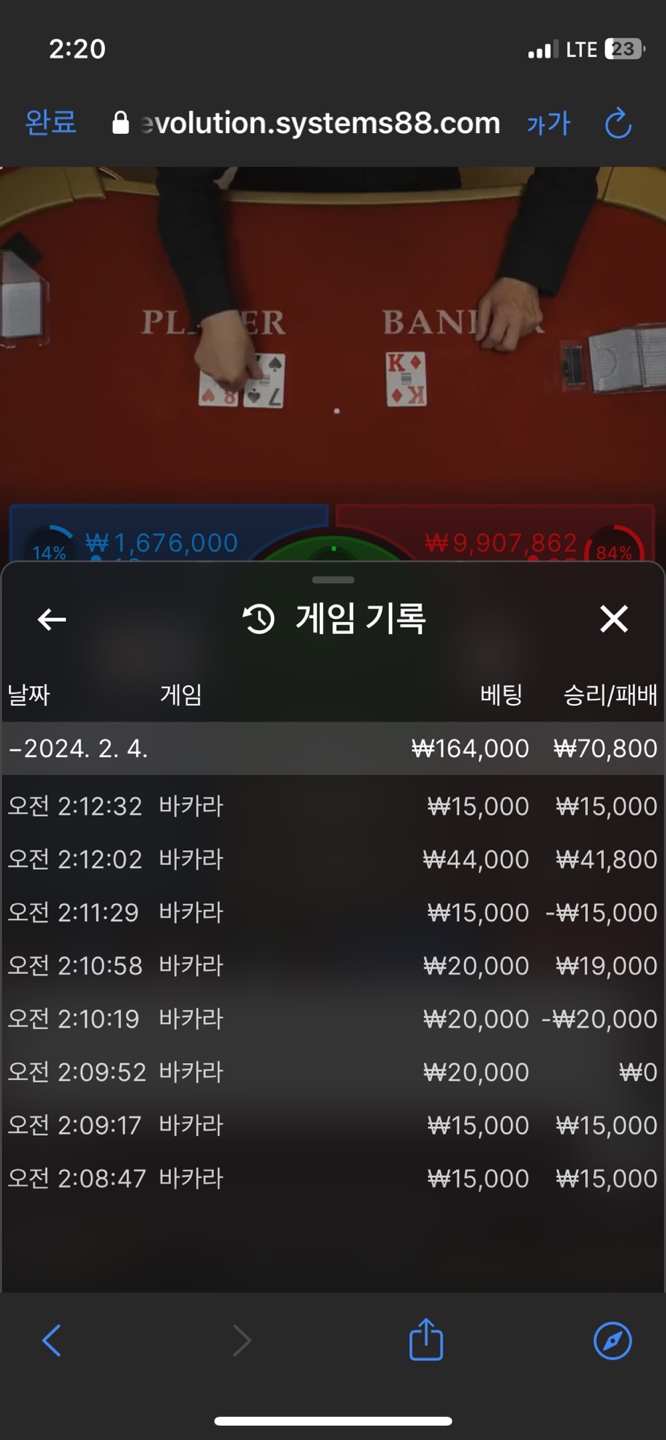Open the 오전 2:11:29 바카라 record
Viewport: 666px width, 1440px height.
333,912
